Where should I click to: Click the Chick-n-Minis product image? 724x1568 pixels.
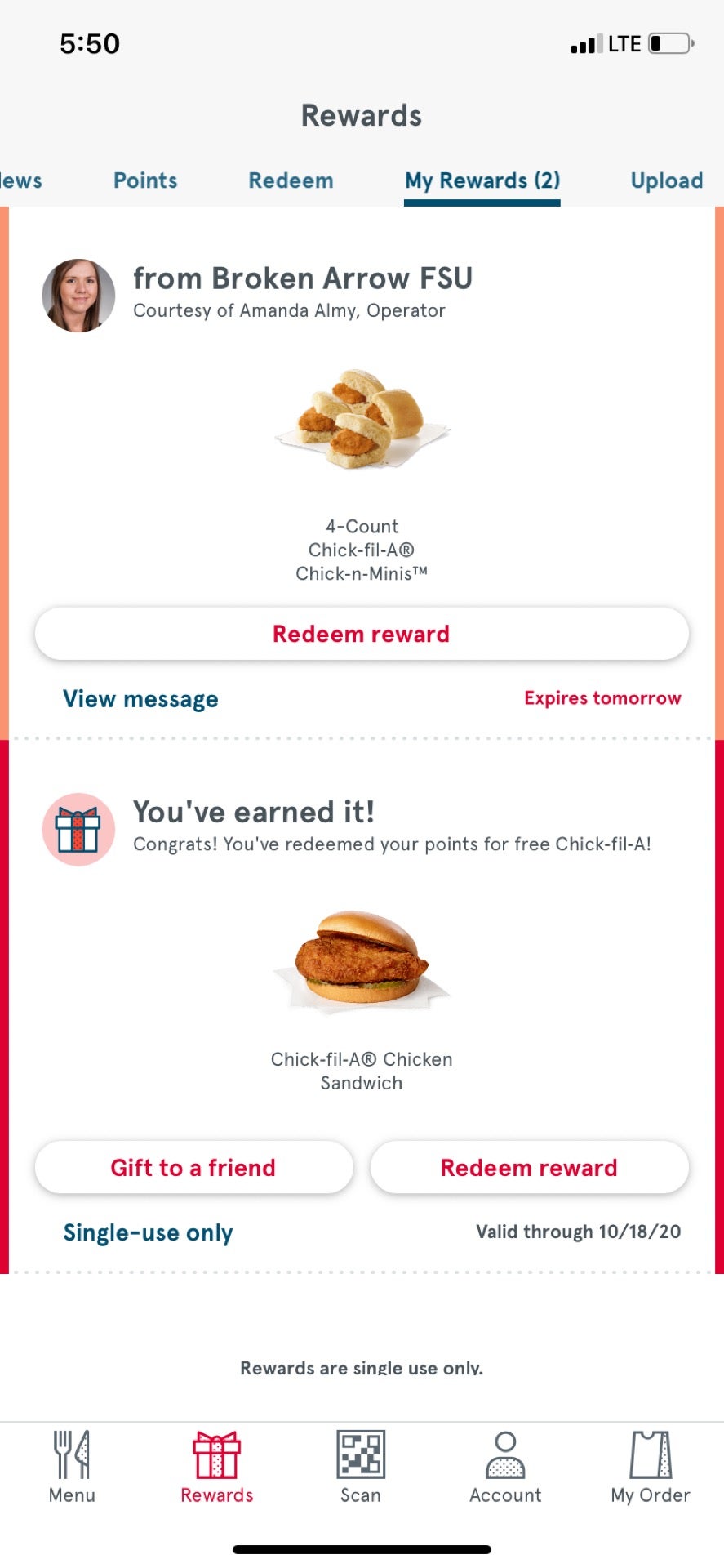tap(360, 421)
